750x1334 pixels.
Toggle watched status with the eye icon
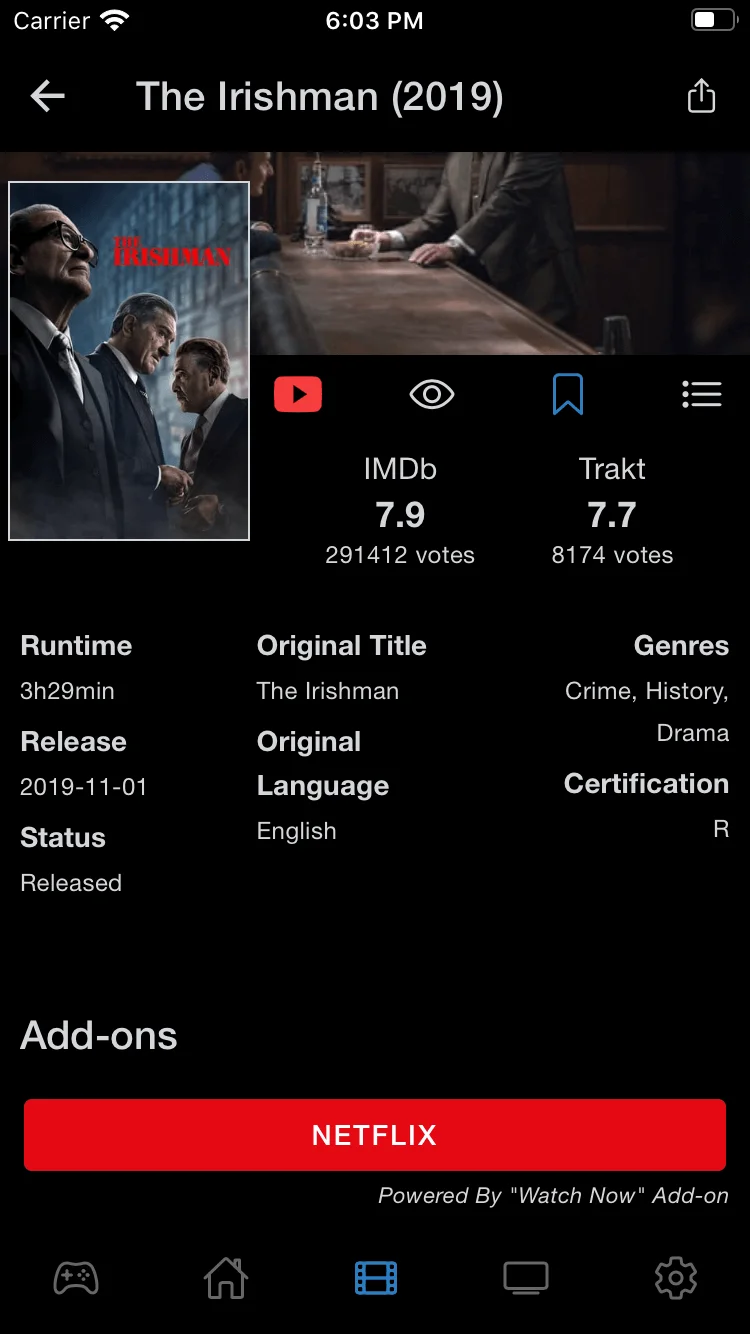(x=431, y=393)
